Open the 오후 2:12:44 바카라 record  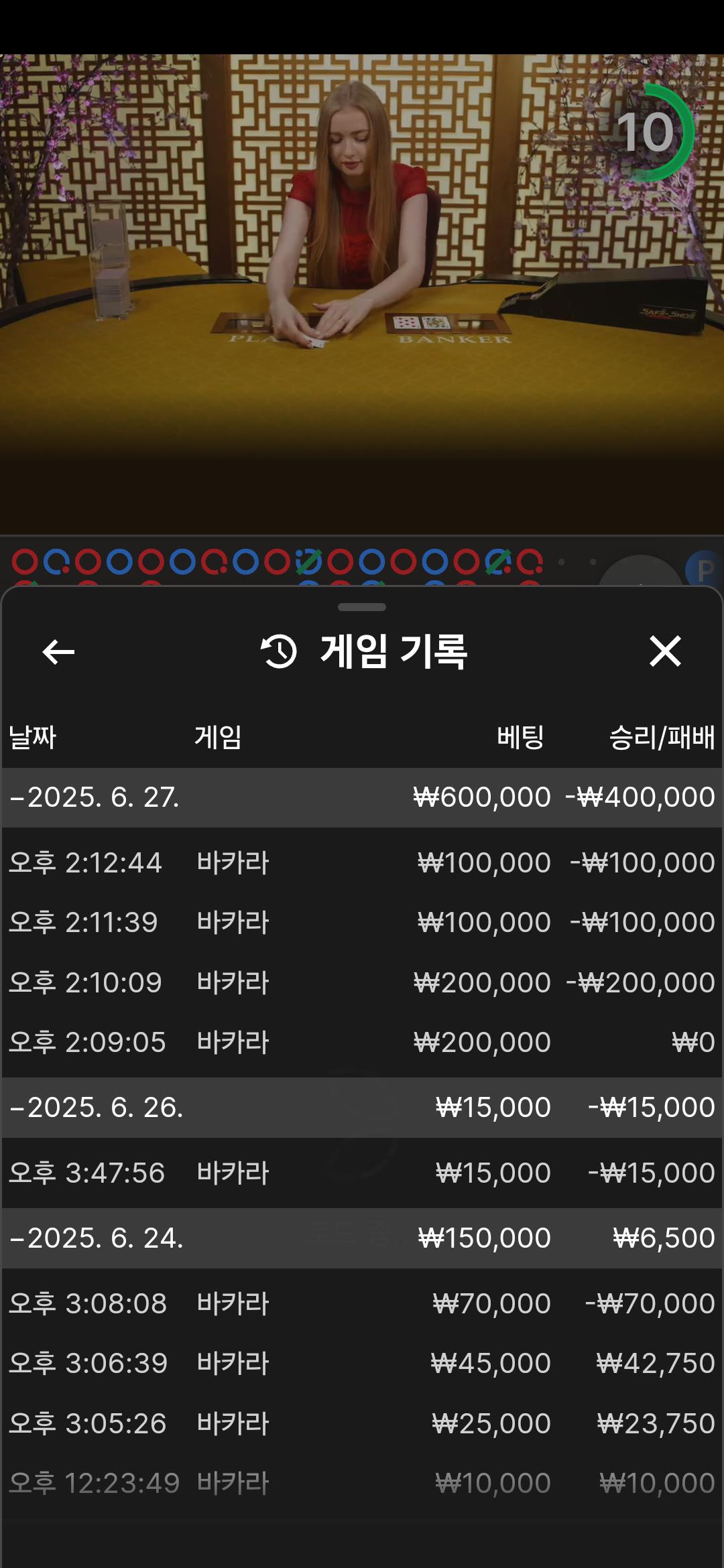362,862
